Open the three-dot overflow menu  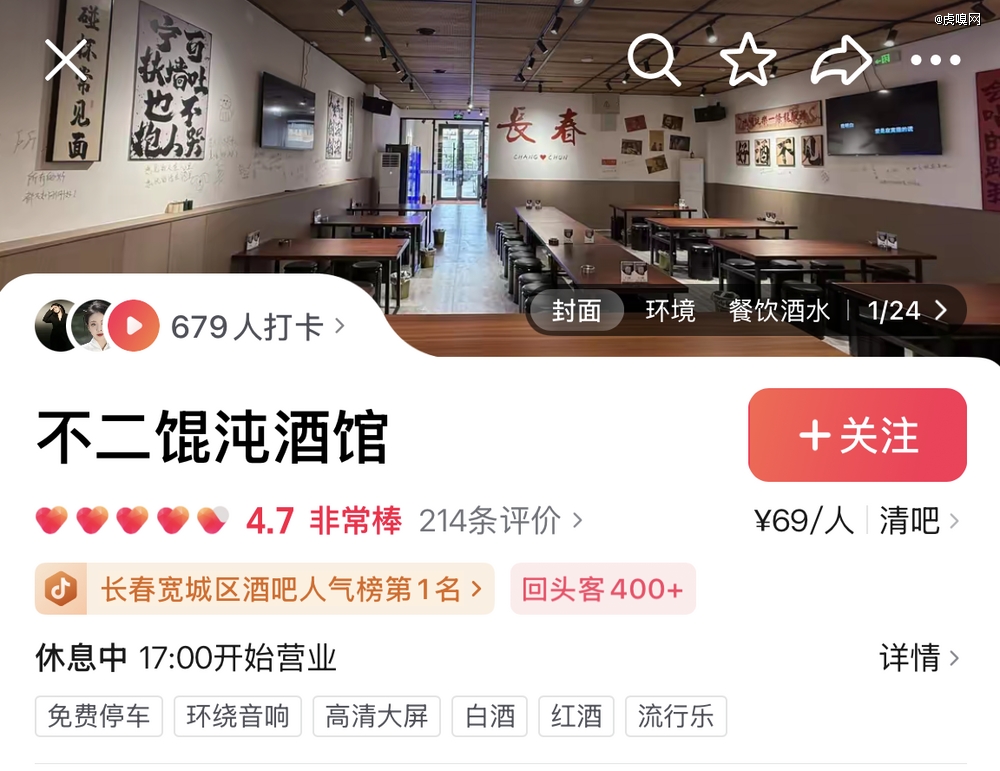click(935, 60)
